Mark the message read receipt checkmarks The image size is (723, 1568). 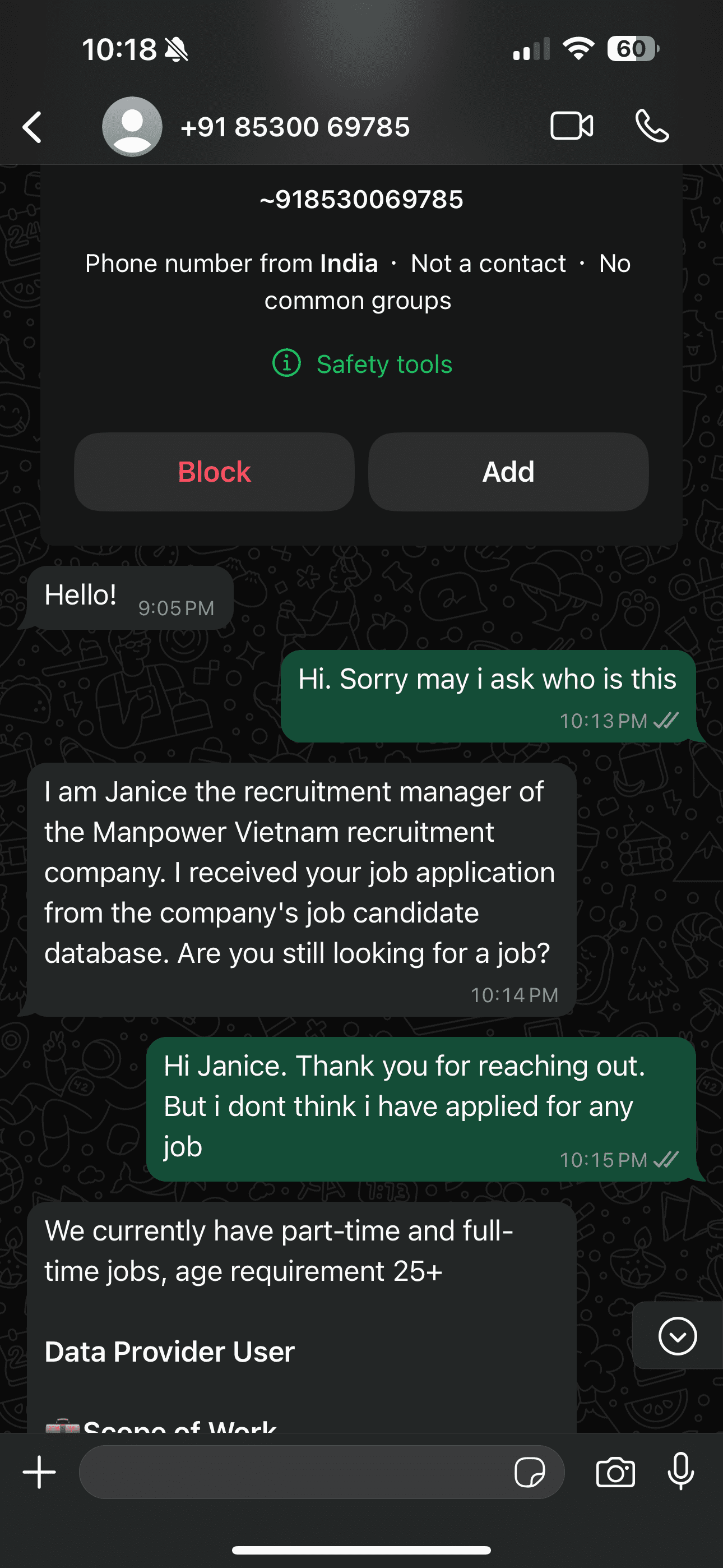[666, 720]
